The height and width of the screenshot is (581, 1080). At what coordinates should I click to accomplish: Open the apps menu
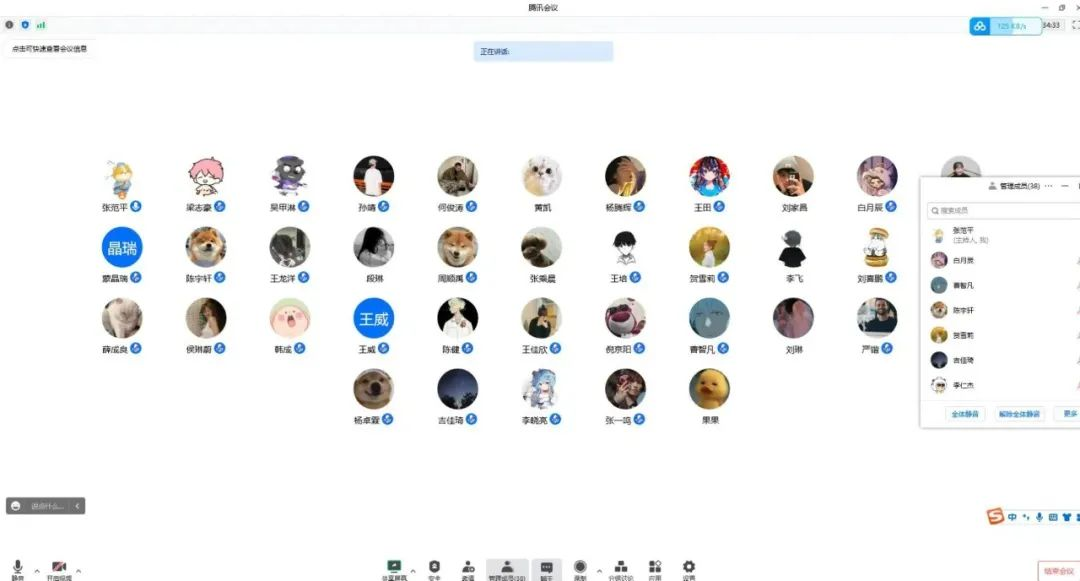coord(655,568)
